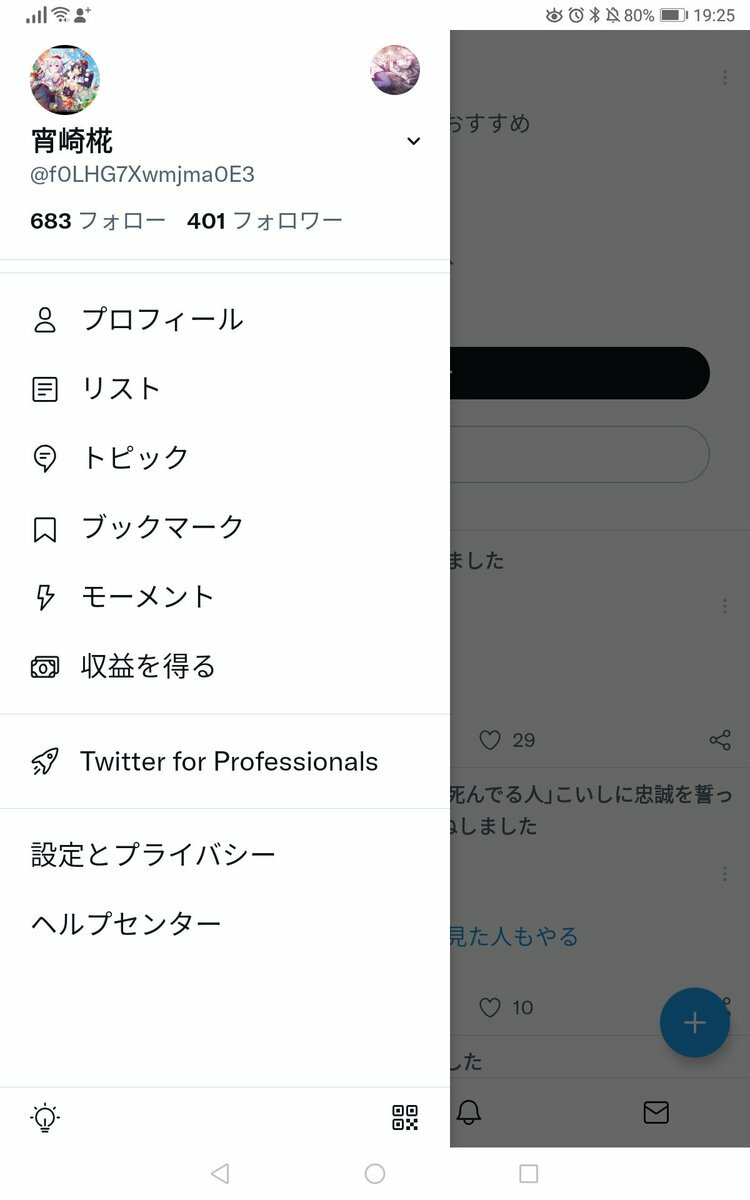
Task: Open 設定とプライバシー settings
Action: (x=153, y=854)
